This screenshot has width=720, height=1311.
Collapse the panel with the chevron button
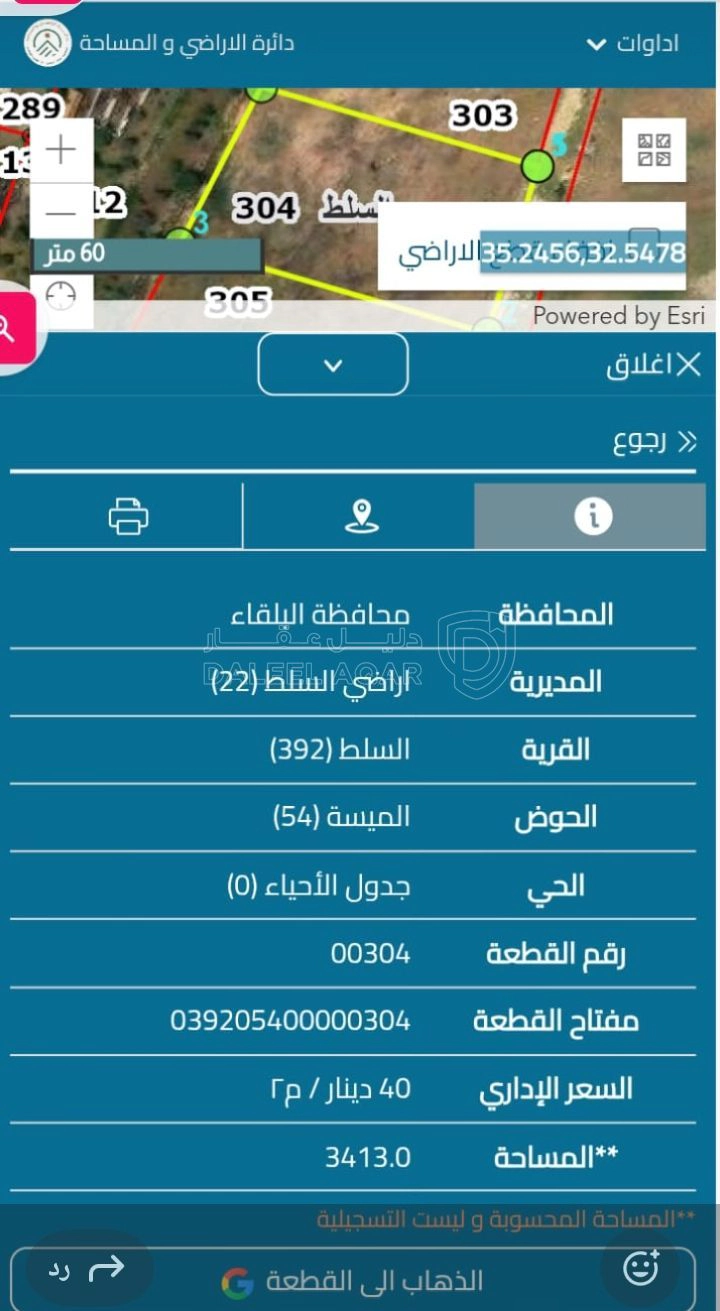333,364
